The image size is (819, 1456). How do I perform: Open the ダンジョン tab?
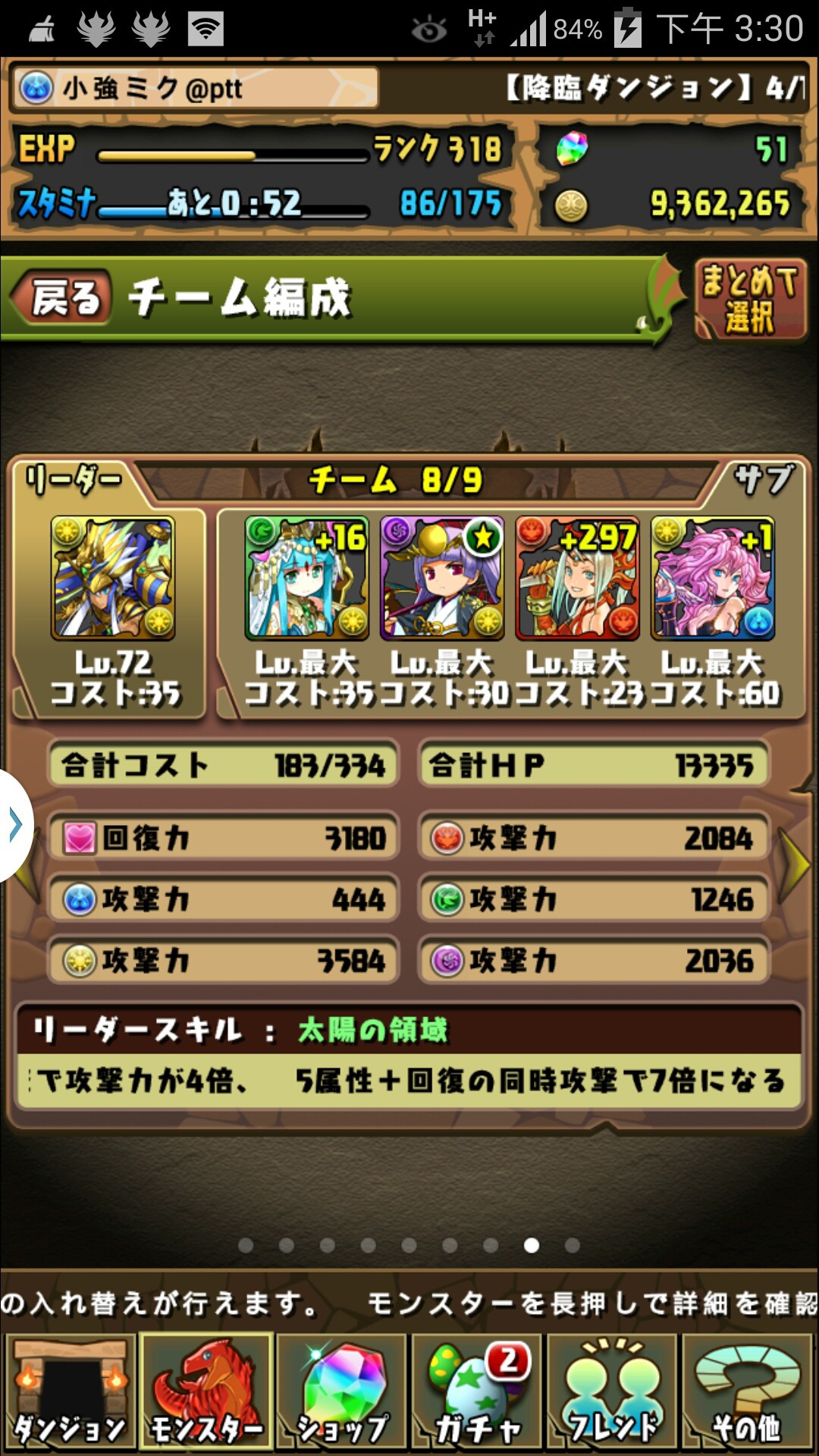[70, 1392]
